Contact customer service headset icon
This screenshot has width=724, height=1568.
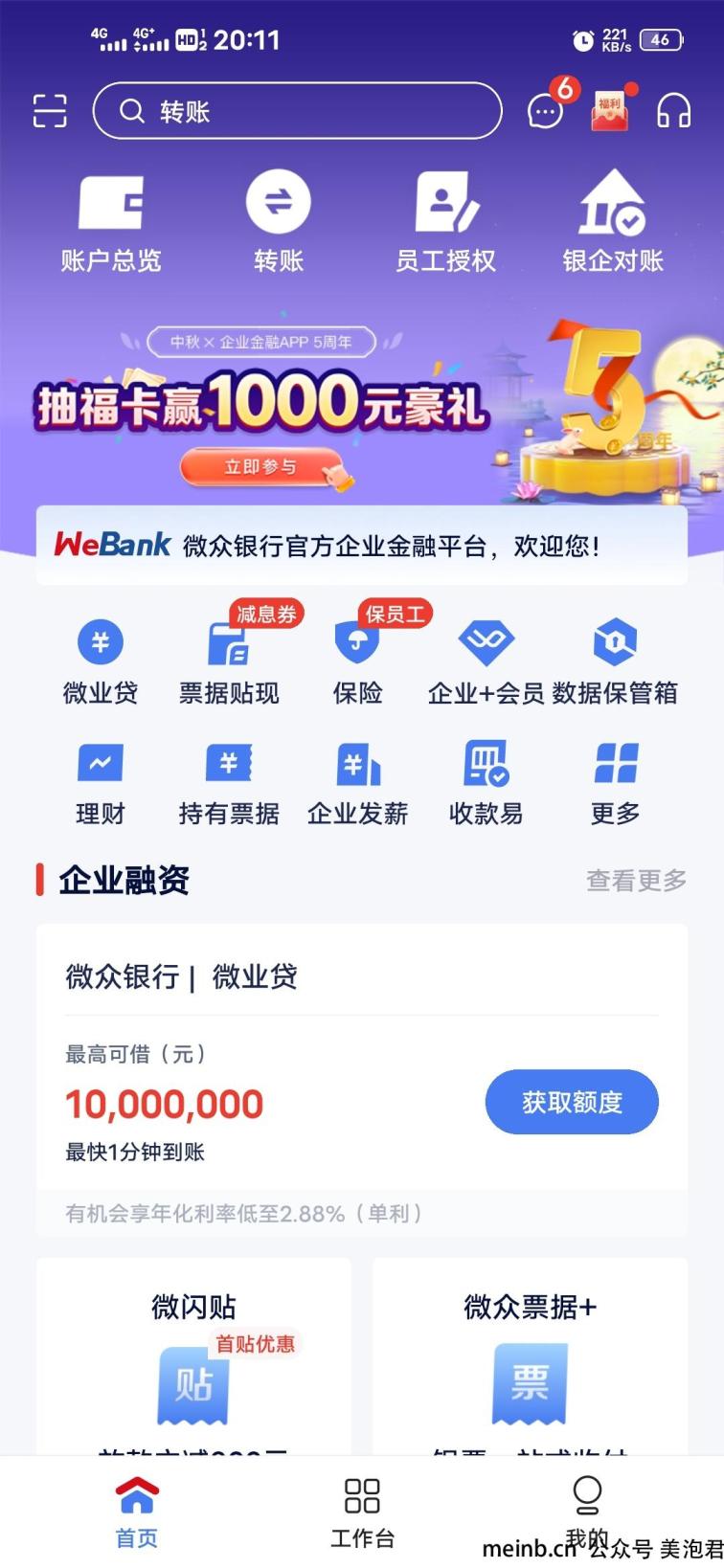click(673, 111)
